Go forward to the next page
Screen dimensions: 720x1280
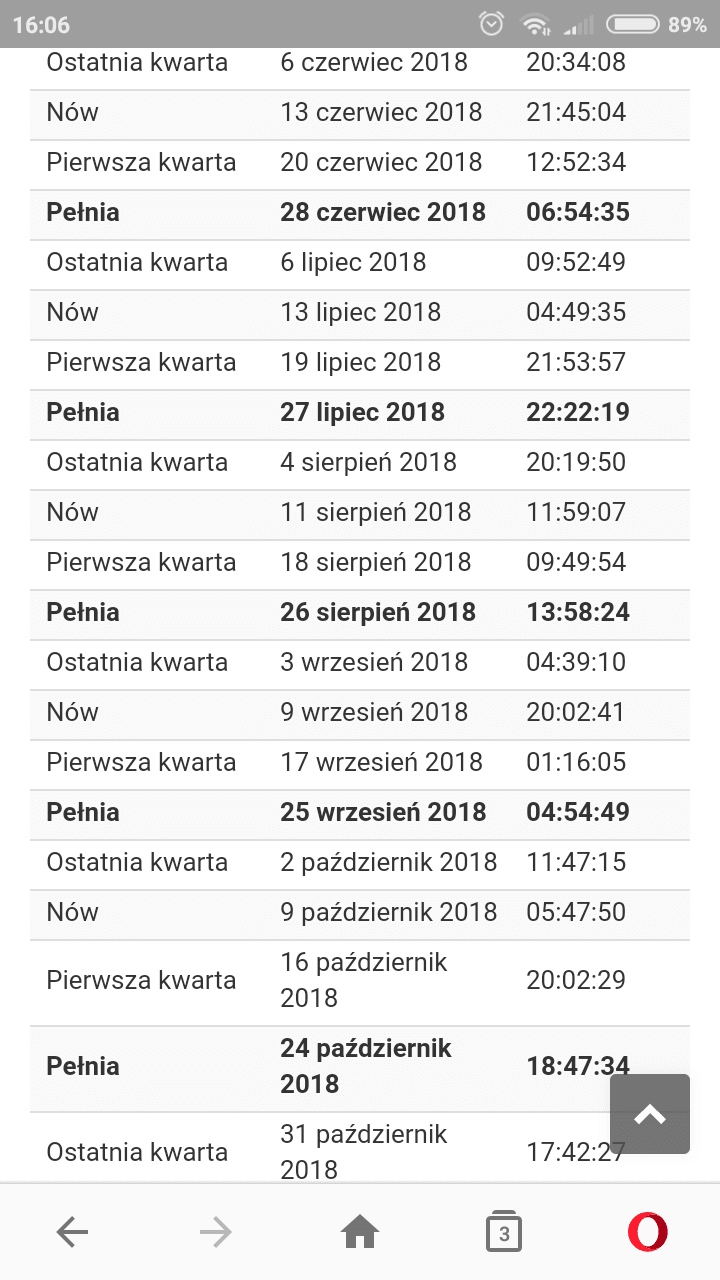pyautogui.click(x=216, y=1233)
